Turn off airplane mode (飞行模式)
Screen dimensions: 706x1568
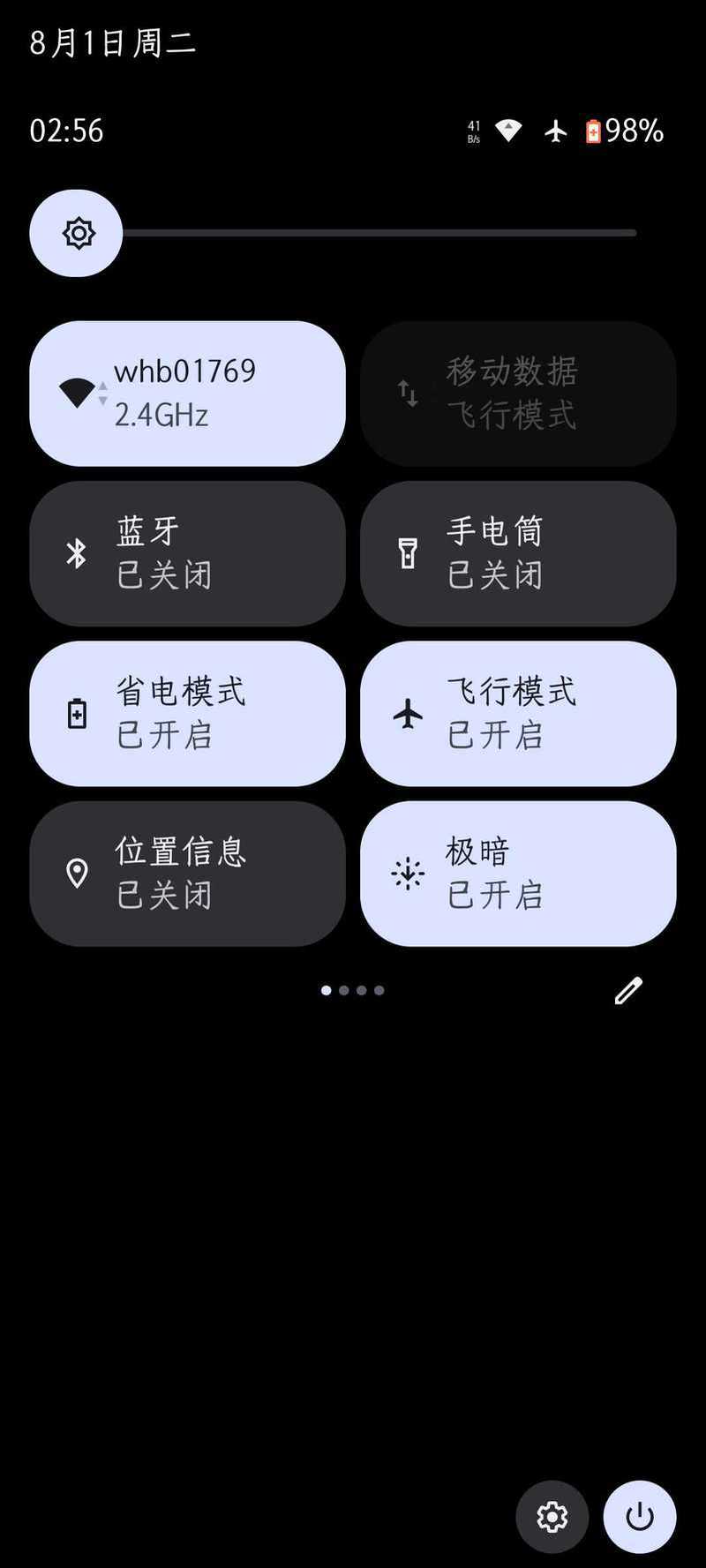pos(518,714)
